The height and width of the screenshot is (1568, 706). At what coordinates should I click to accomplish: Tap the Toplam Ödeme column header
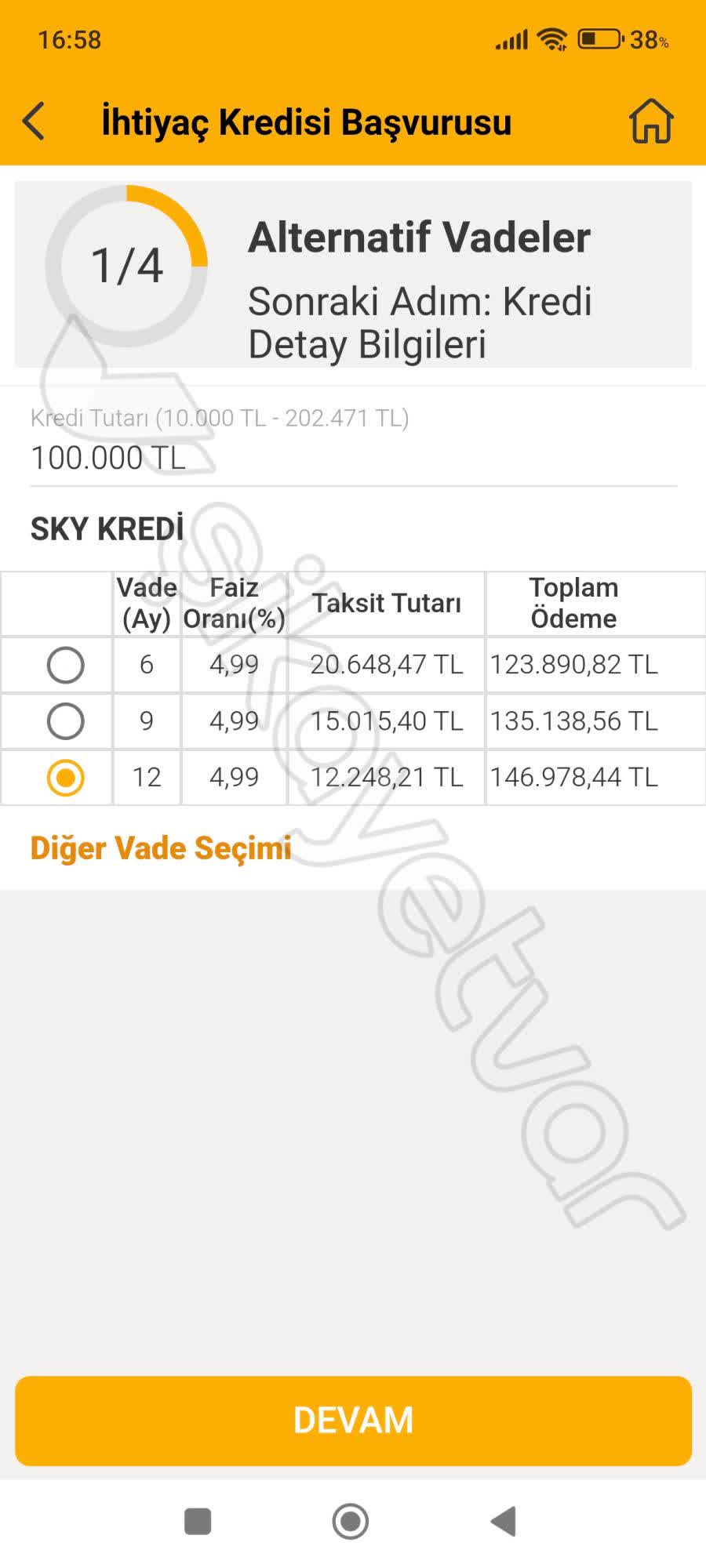pos(575,602)
